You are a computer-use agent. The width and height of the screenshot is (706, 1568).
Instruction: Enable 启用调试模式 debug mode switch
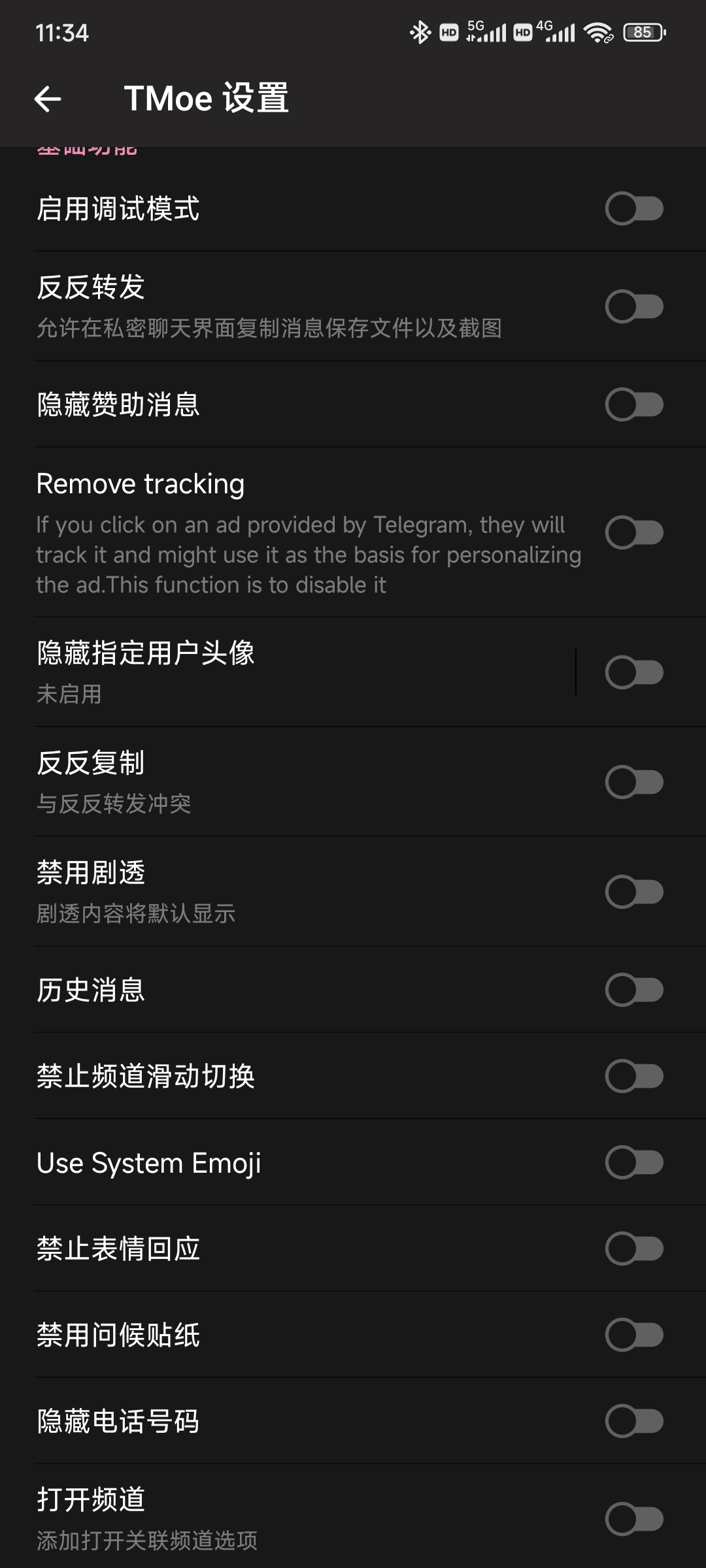[x=634, y=209]
